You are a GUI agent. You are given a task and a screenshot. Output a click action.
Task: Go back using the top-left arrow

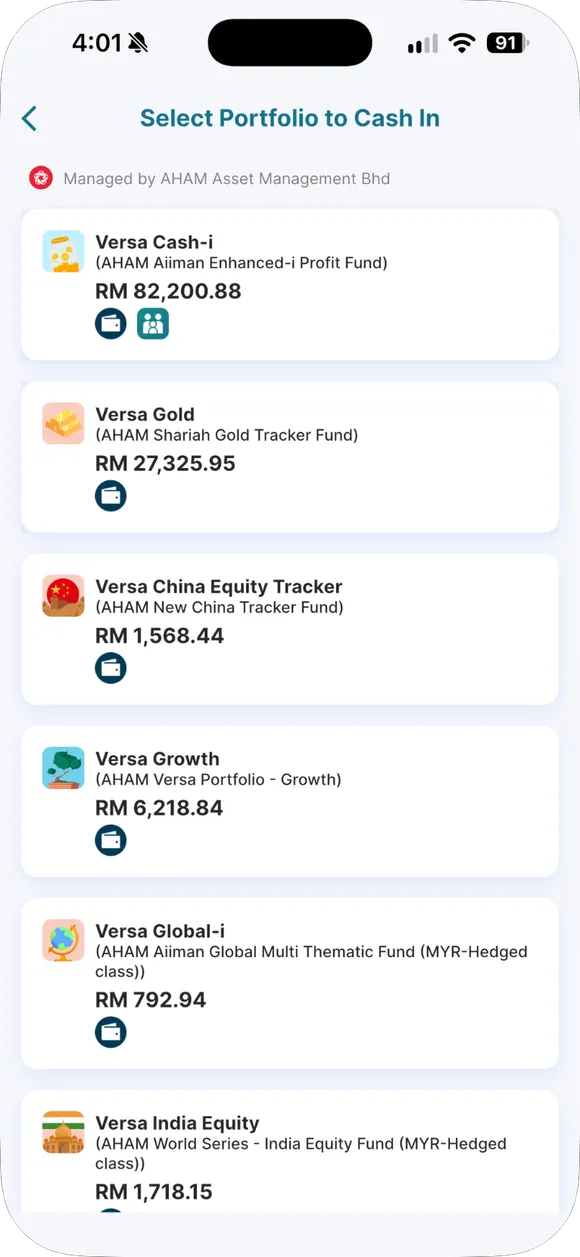click(x=29, y=119)
